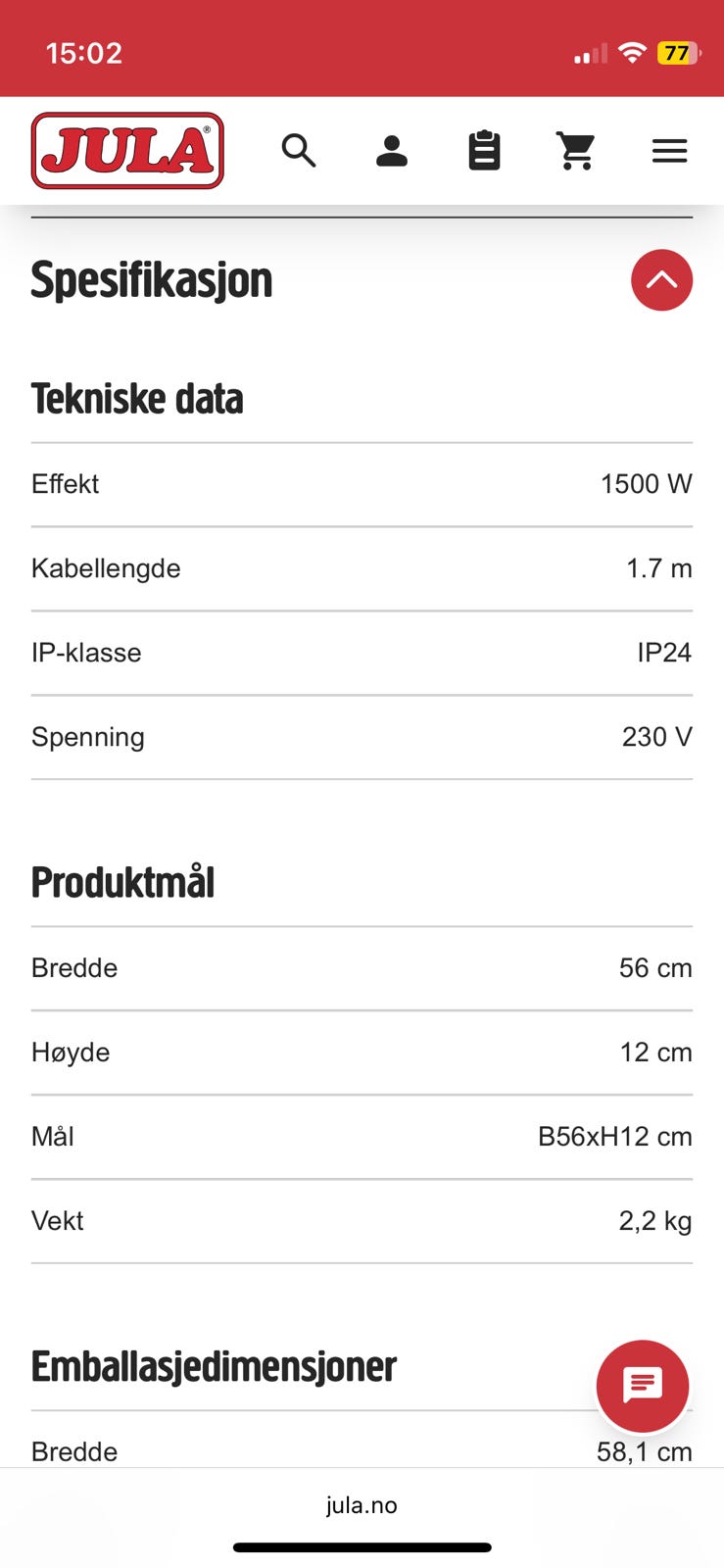Check battery indicator at 77 percent
The width and height of the screenshot is (724, 1568).
pyautogui.click(x=673, y=54)
